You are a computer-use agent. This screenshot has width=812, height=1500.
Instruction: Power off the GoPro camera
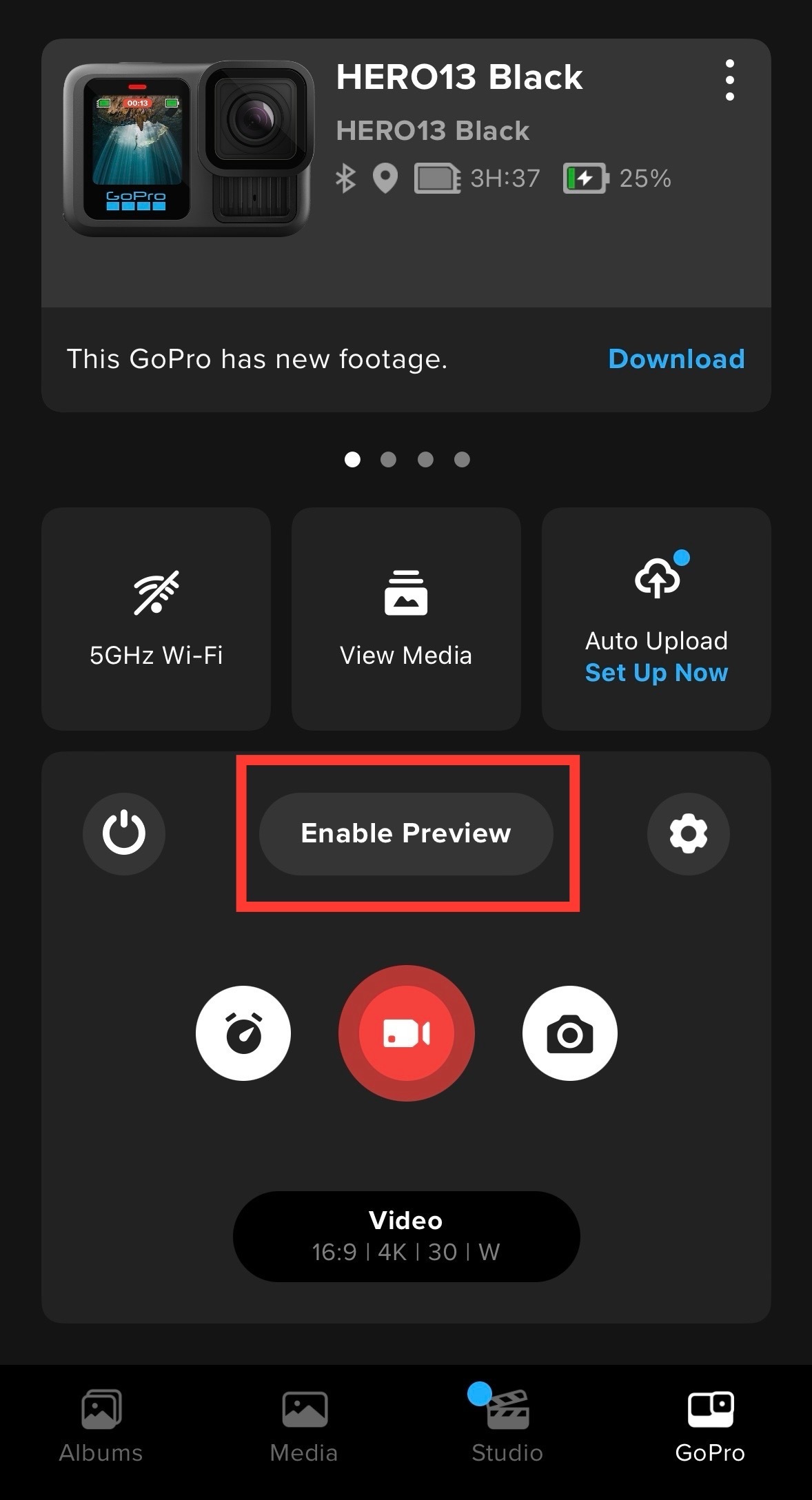click(124, 833)
